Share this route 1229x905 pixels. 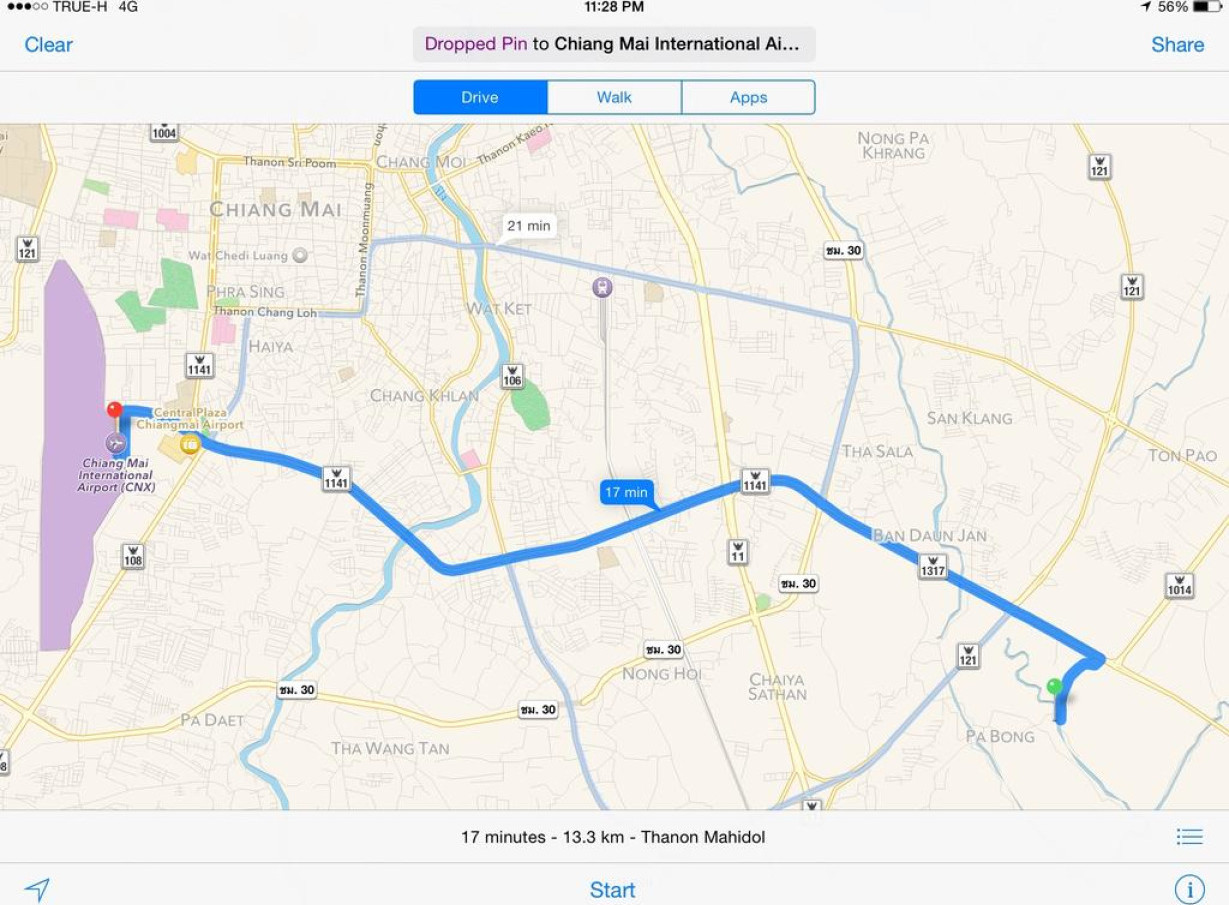coord(1177,45)
